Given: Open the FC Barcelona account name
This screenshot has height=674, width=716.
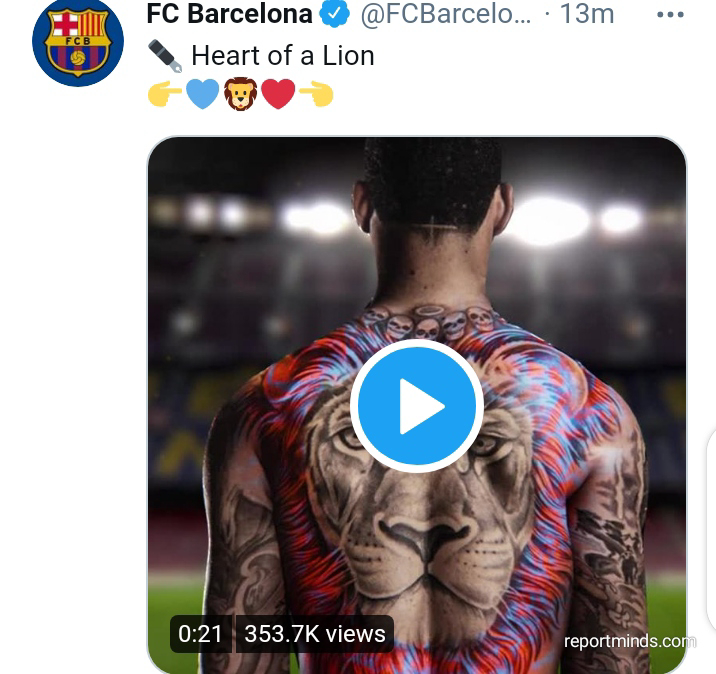Looking at the screenshot, I should click(229, 14).
